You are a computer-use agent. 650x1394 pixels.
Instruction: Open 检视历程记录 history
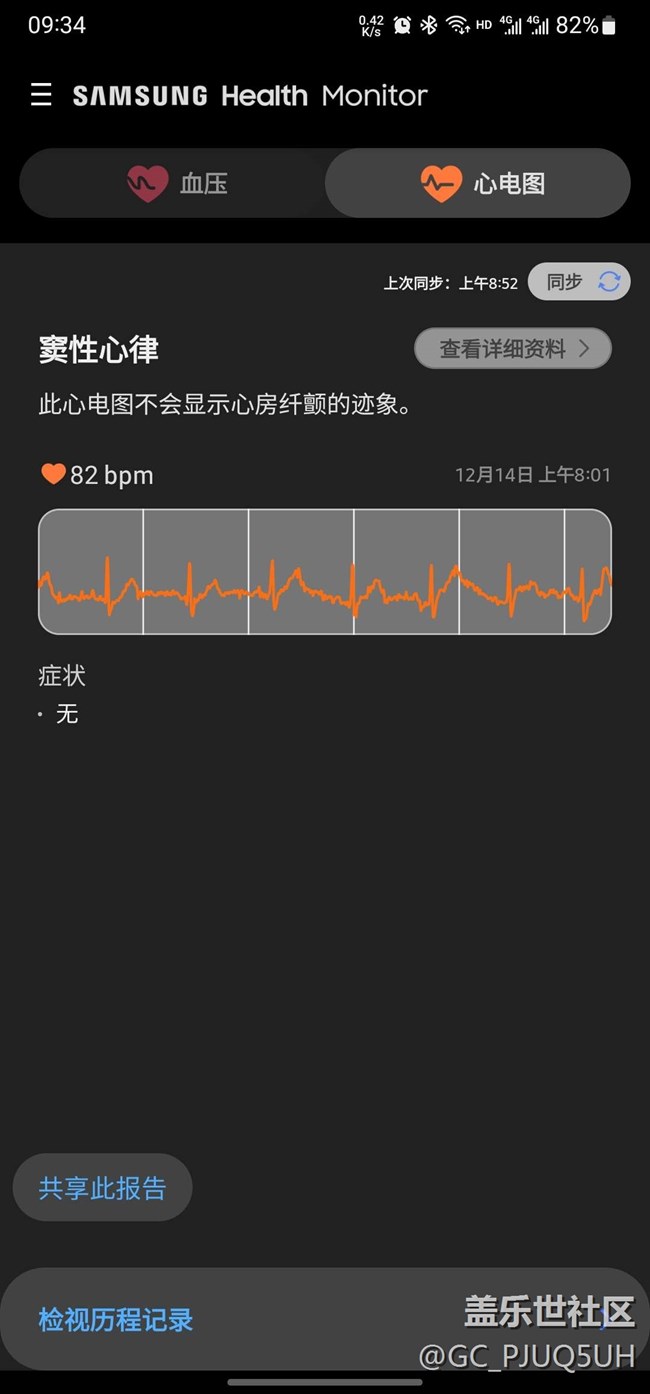(116, 1320)
